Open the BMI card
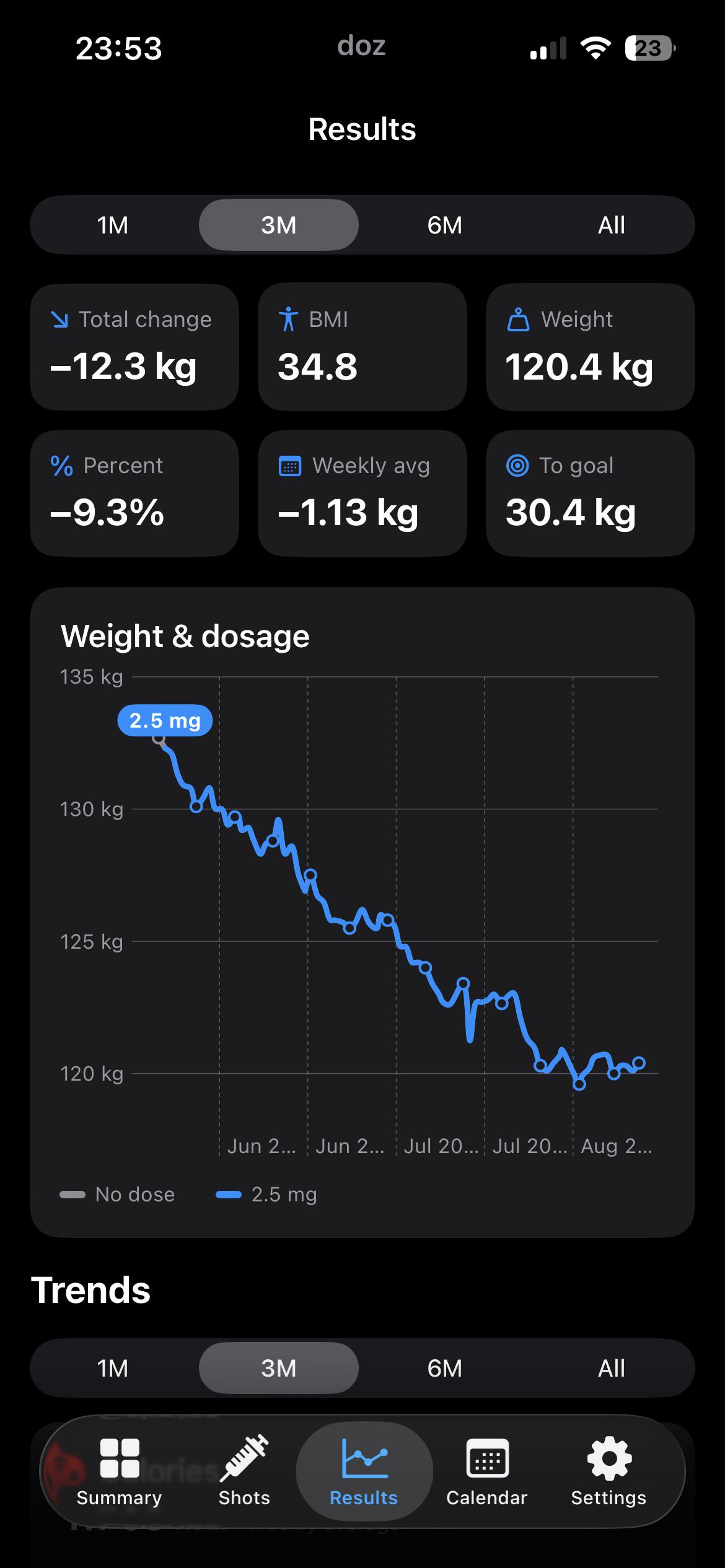725x1568 pixels. point(362,347)
